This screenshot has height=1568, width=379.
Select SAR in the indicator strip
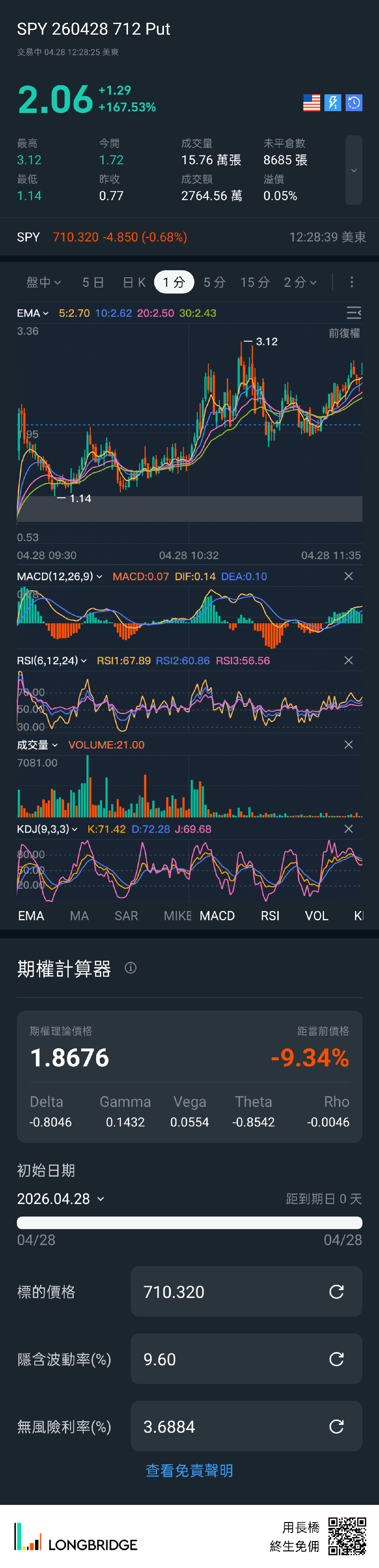pyautogui.click(x=126, y=916)
